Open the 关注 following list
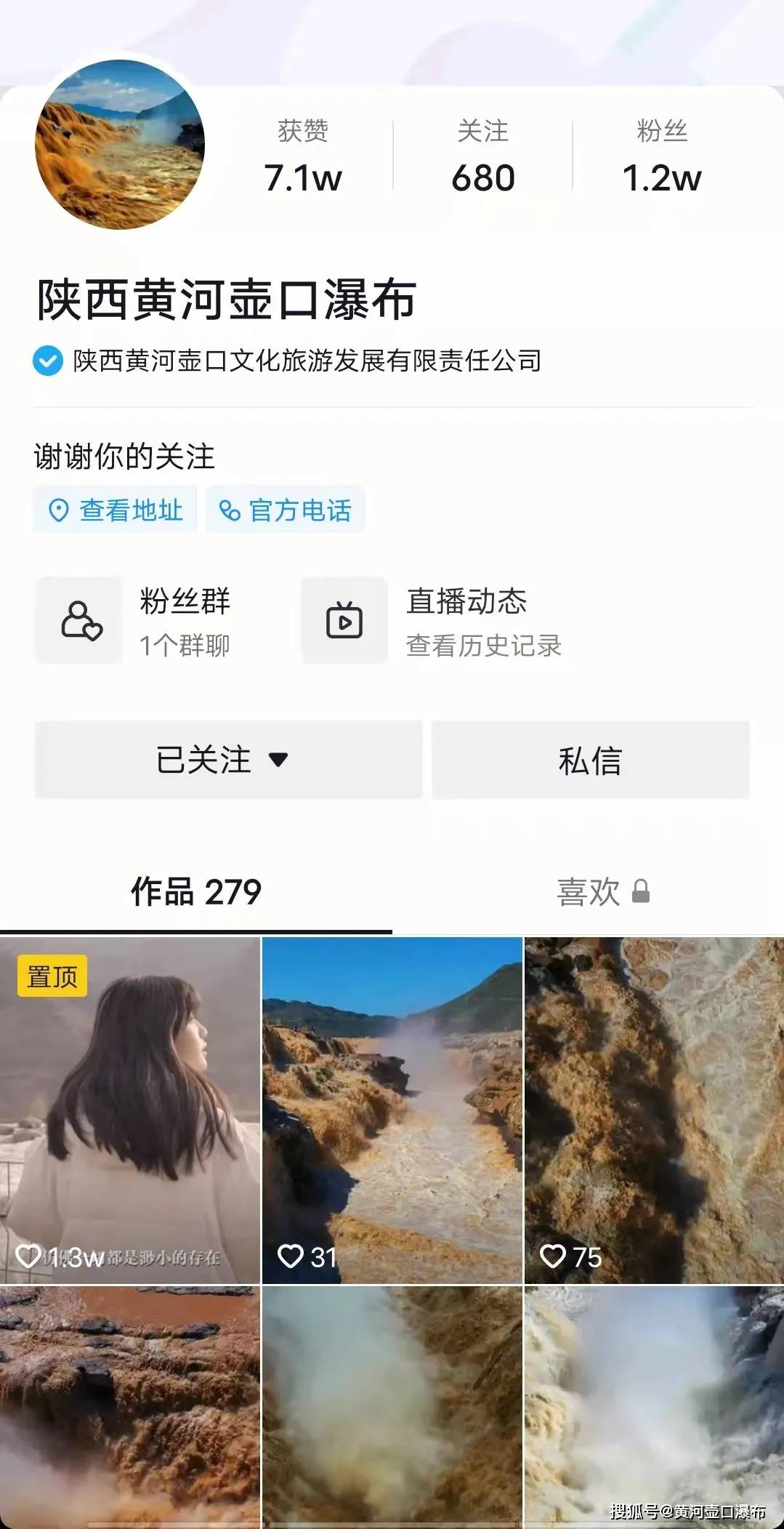The image size is (784, 1529). coord(482,157)
